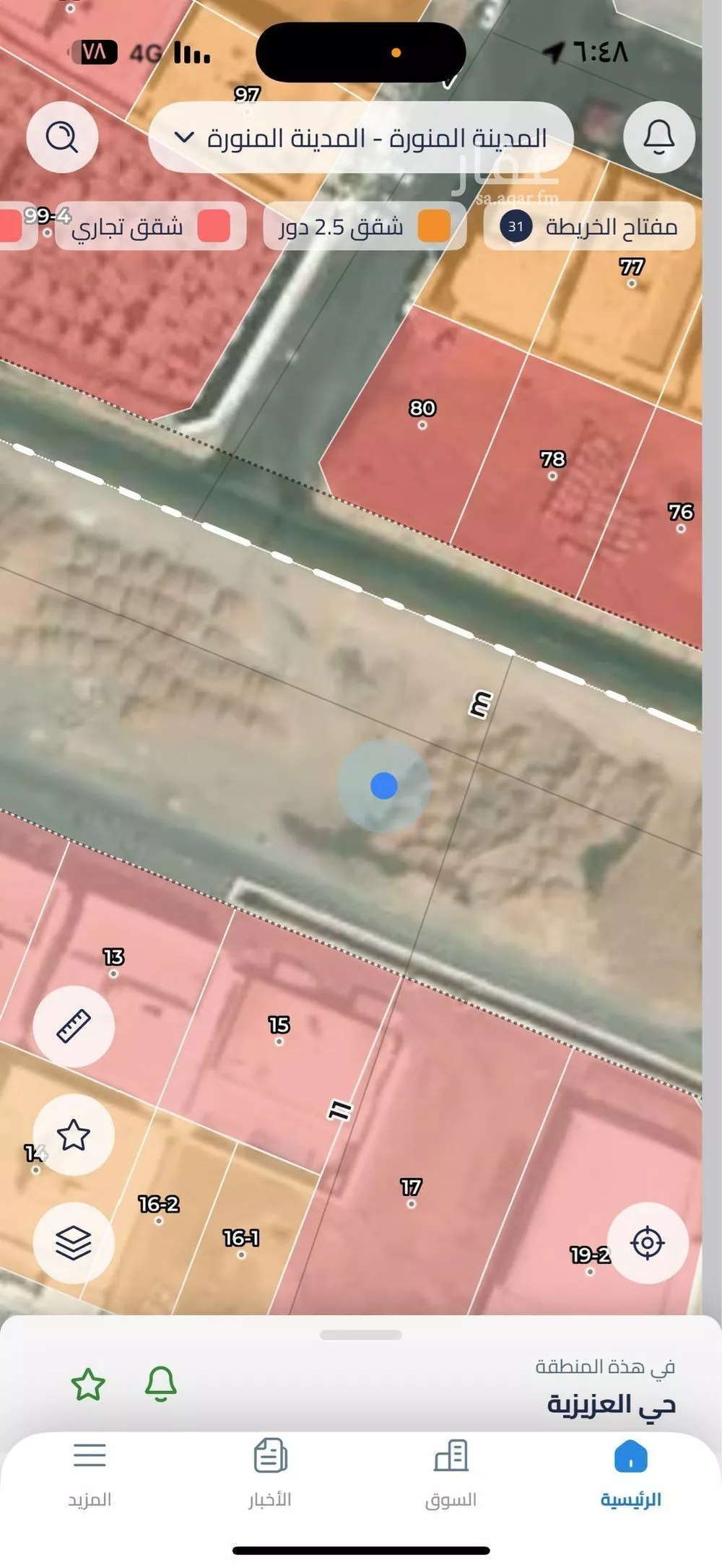Switch to the الرئيسية tab
The width and height of the screenshot is (722, 1568).
tap(631, 1473)
